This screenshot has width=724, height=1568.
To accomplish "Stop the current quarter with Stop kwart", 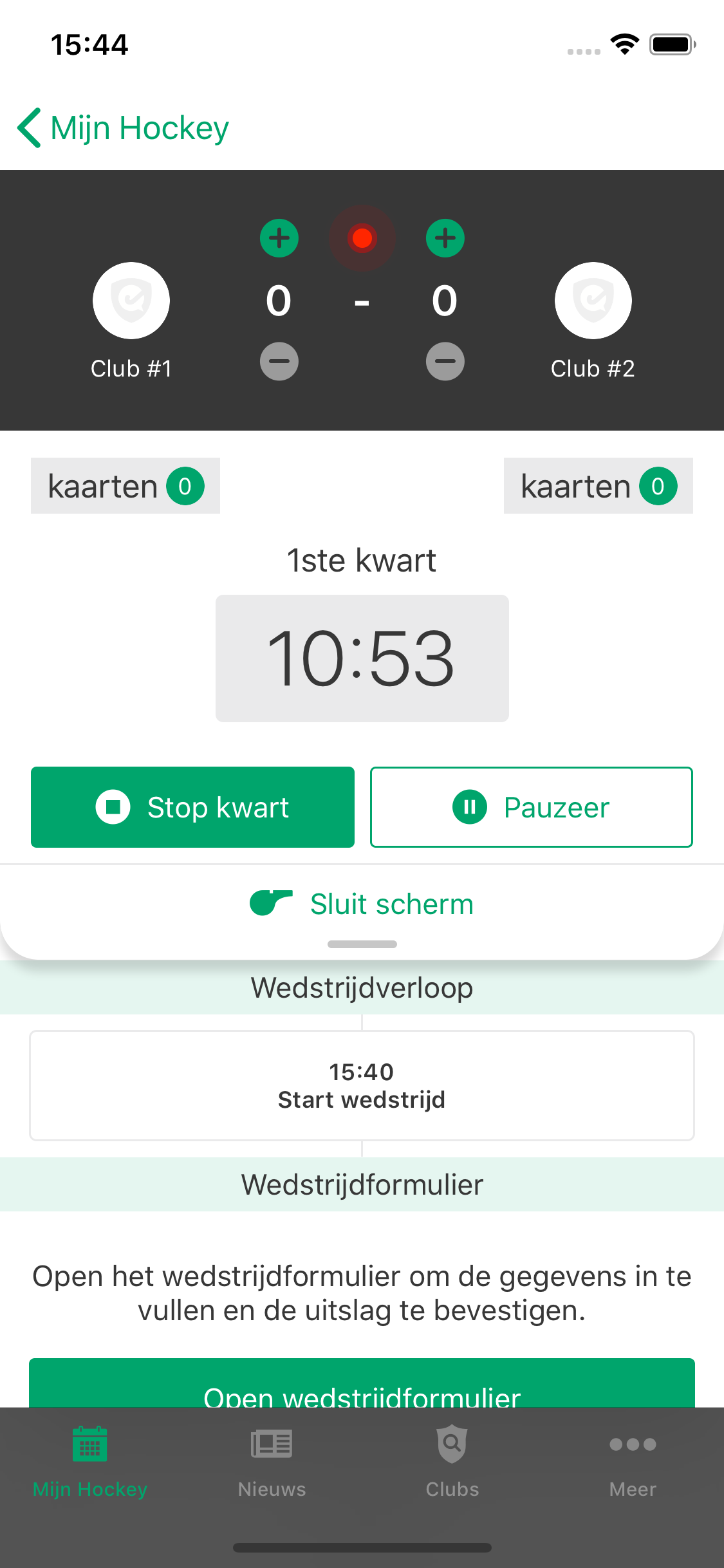I will [x=192, y=807].
